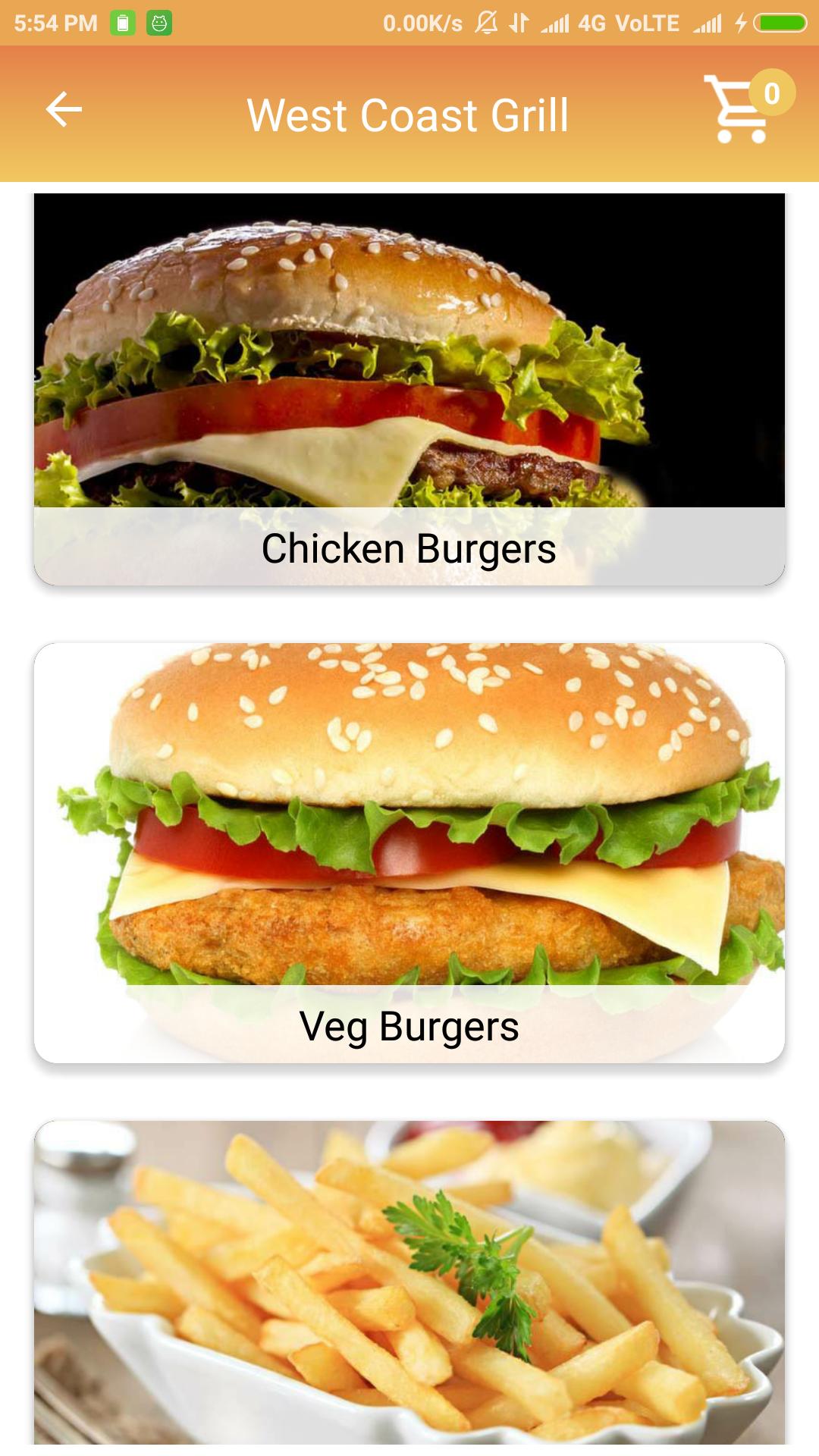Click the battery level meter

click(x=781, y=23)
